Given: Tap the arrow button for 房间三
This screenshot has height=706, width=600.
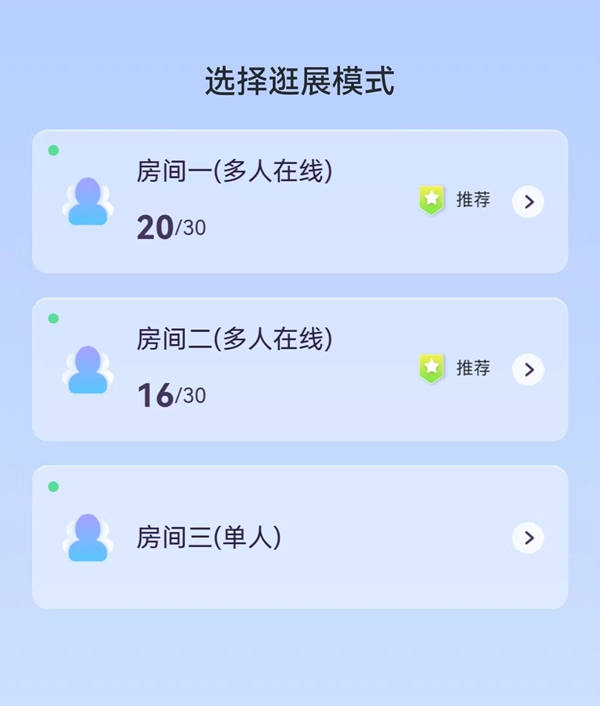Looking at the screenshot, I should (x=528, y=538).
